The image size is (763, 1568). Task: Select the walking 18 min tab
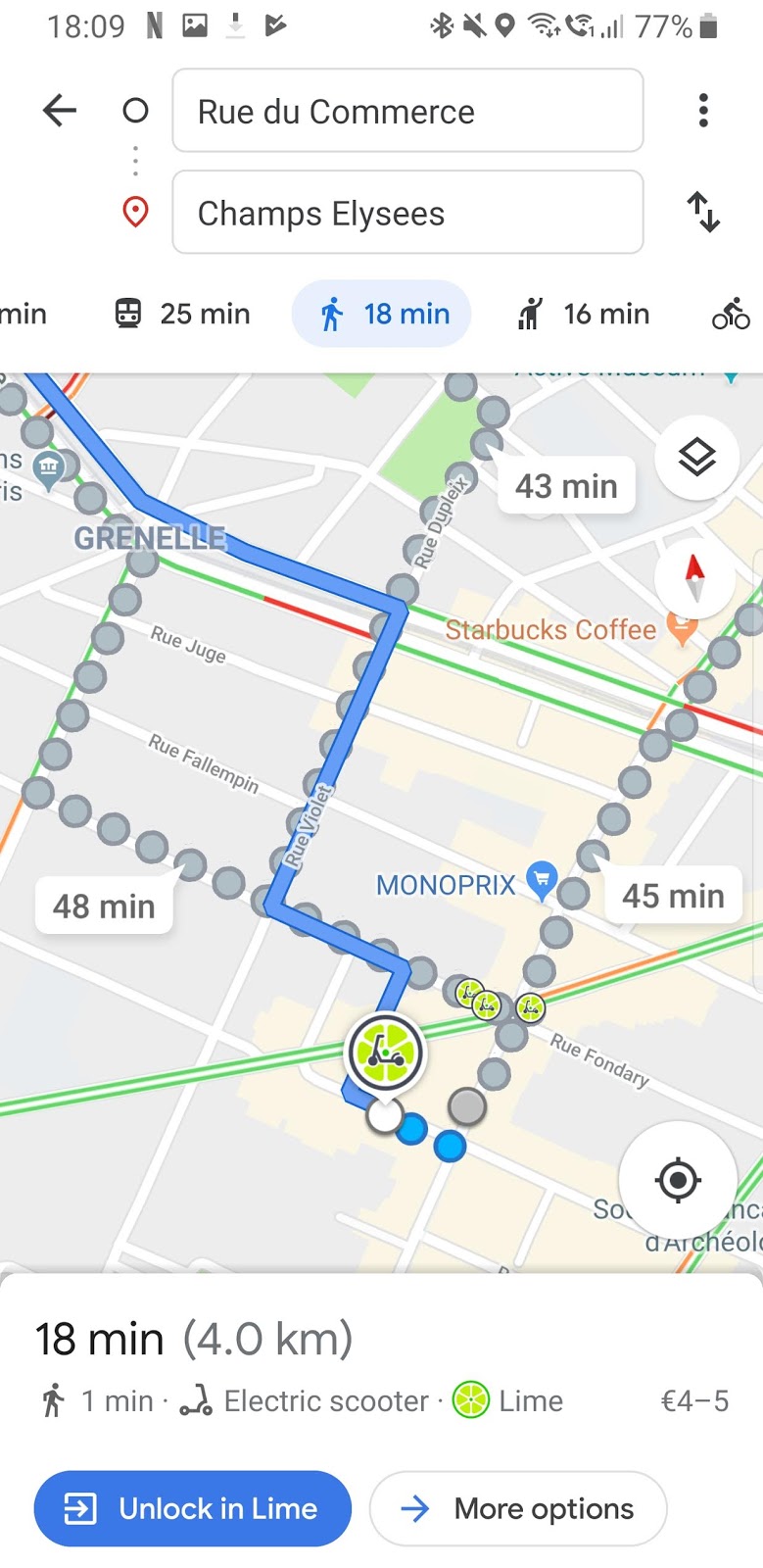[382, 314]
